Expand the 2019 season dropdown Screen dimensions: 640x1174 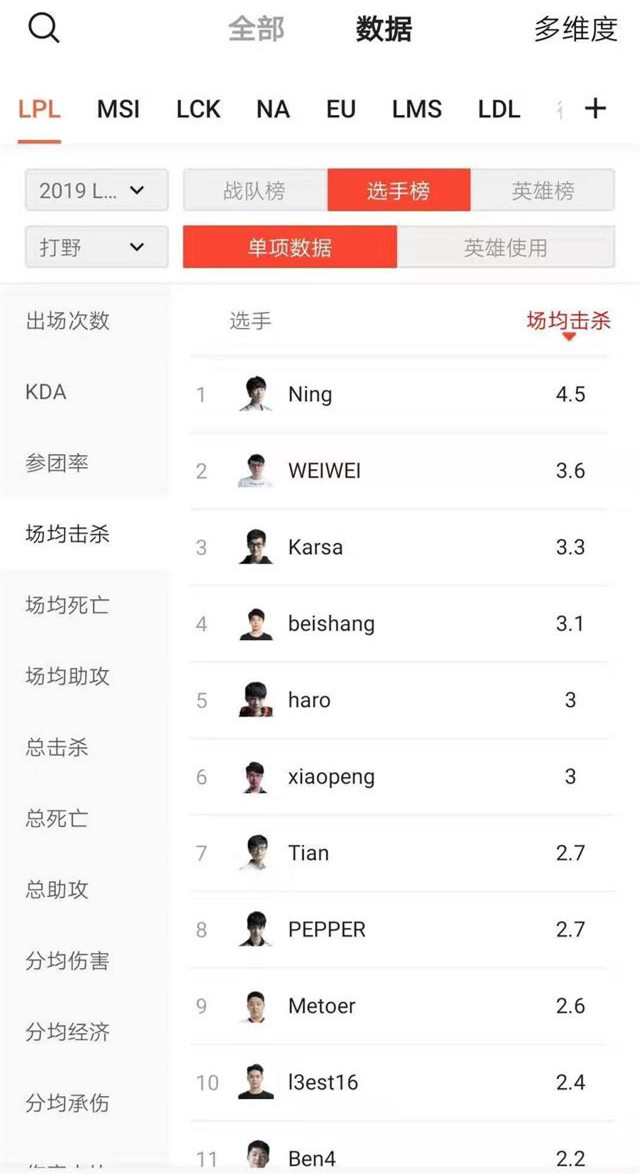tap(96, 190)
